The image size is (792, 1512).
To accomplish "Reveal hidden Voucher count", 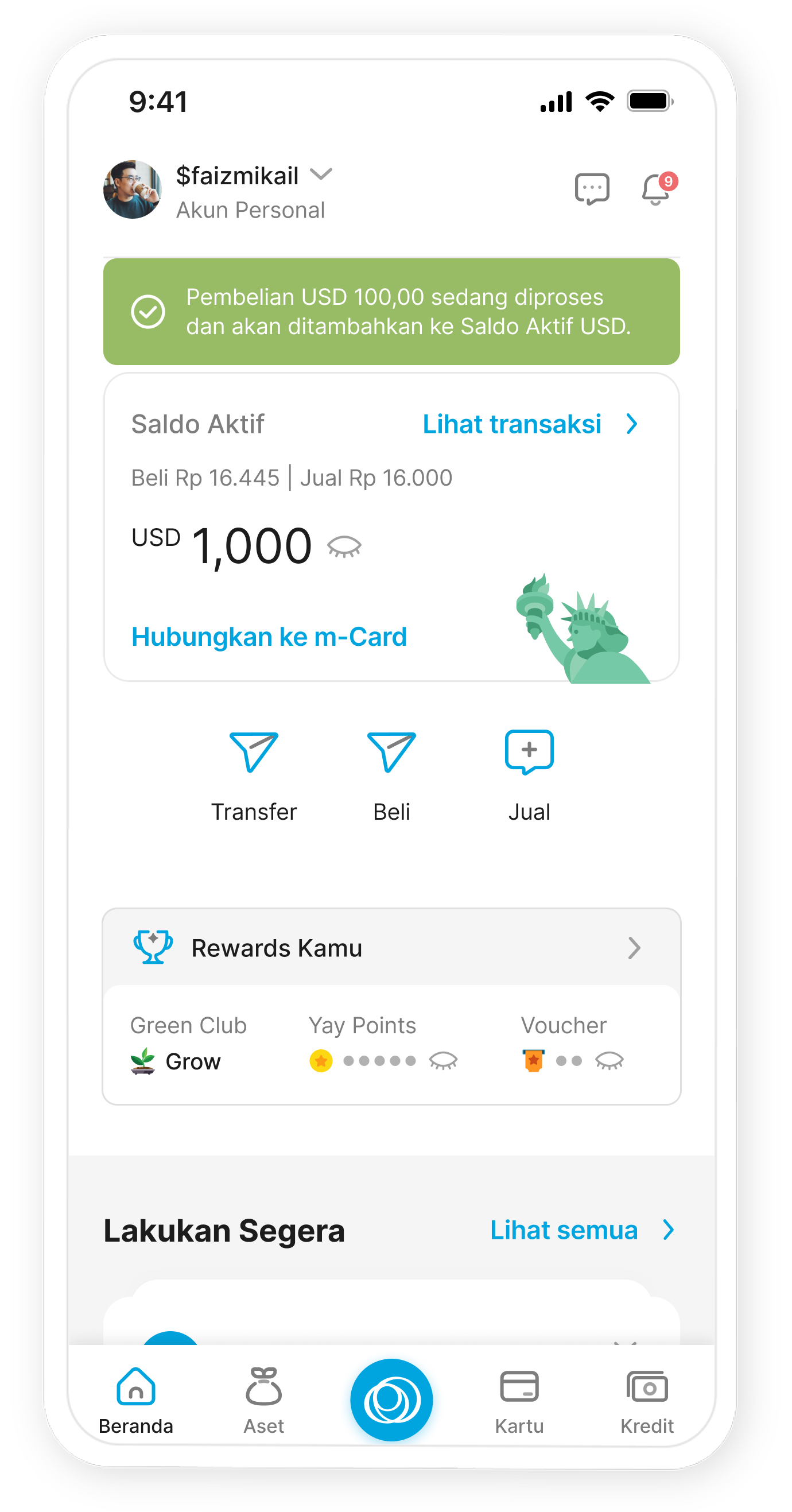I will click(x=609, y=1061).
